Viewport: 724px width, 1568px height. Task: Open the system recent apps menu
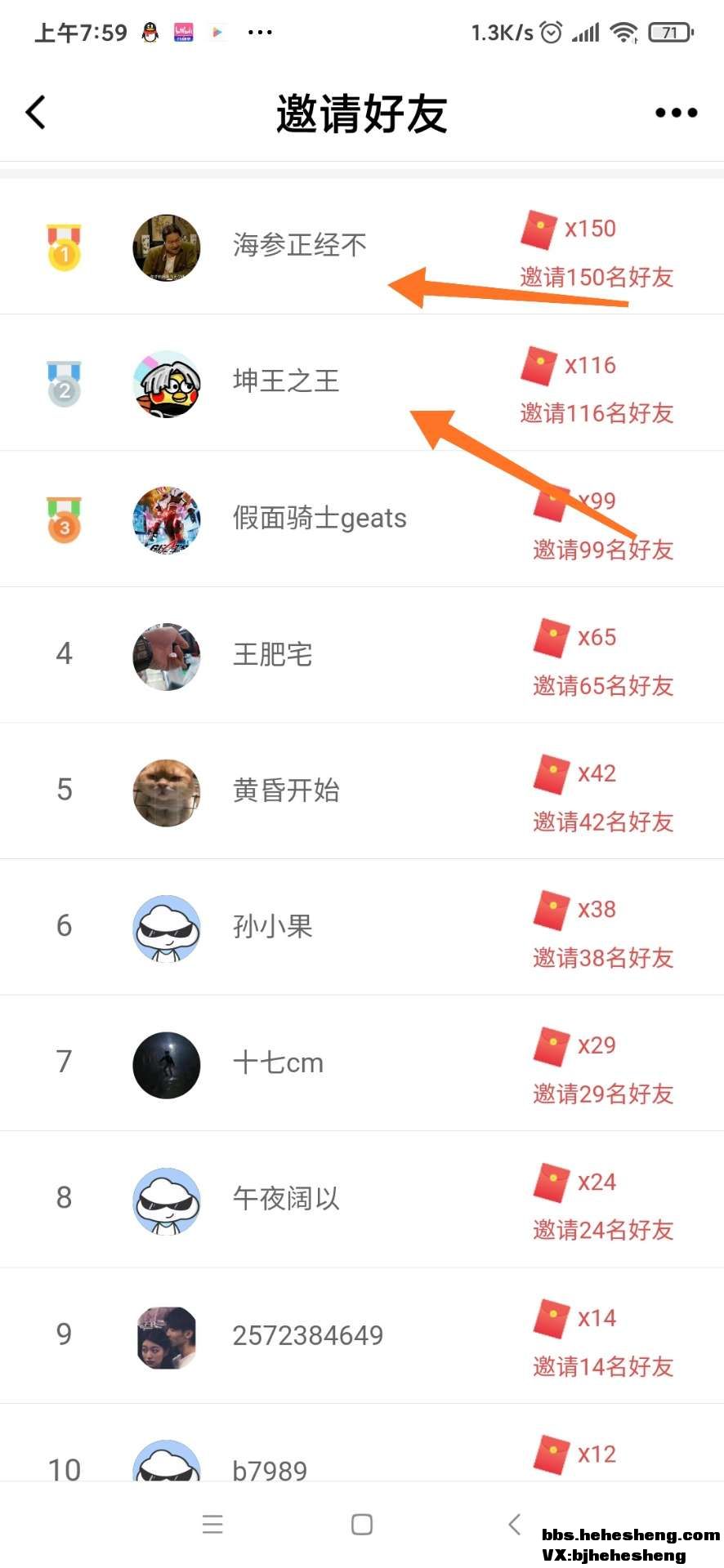coord(212,1524)
